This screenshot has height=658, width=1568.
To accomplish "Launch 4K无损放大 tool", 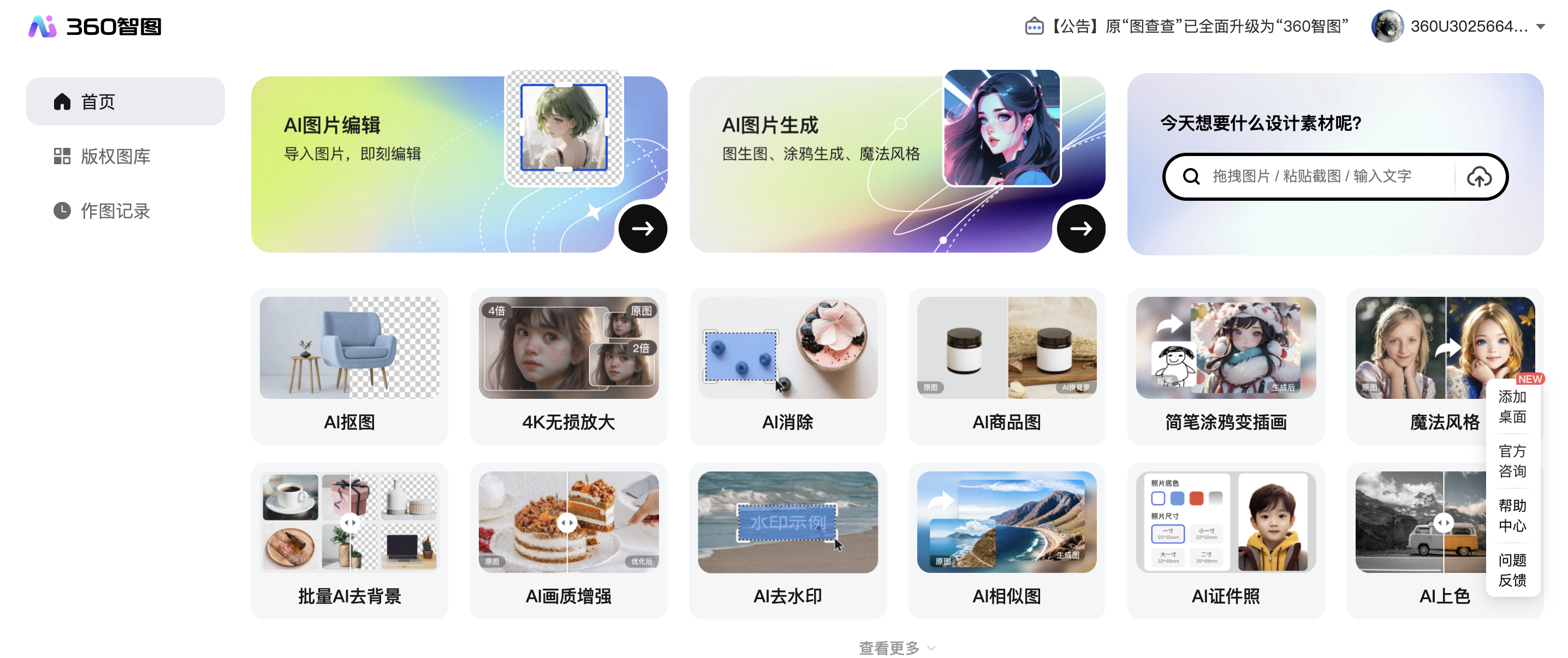I will coord(568,366).
